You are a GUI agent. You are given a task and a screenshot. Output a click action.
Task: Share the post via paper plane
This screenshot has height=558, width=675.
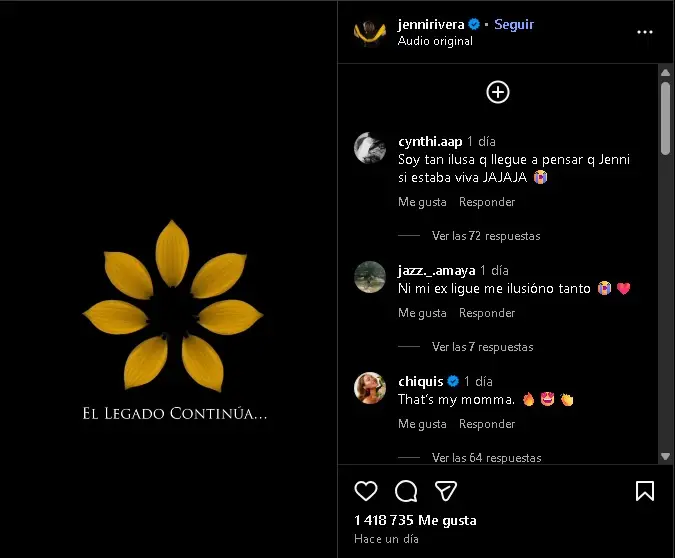click(446, 491)
